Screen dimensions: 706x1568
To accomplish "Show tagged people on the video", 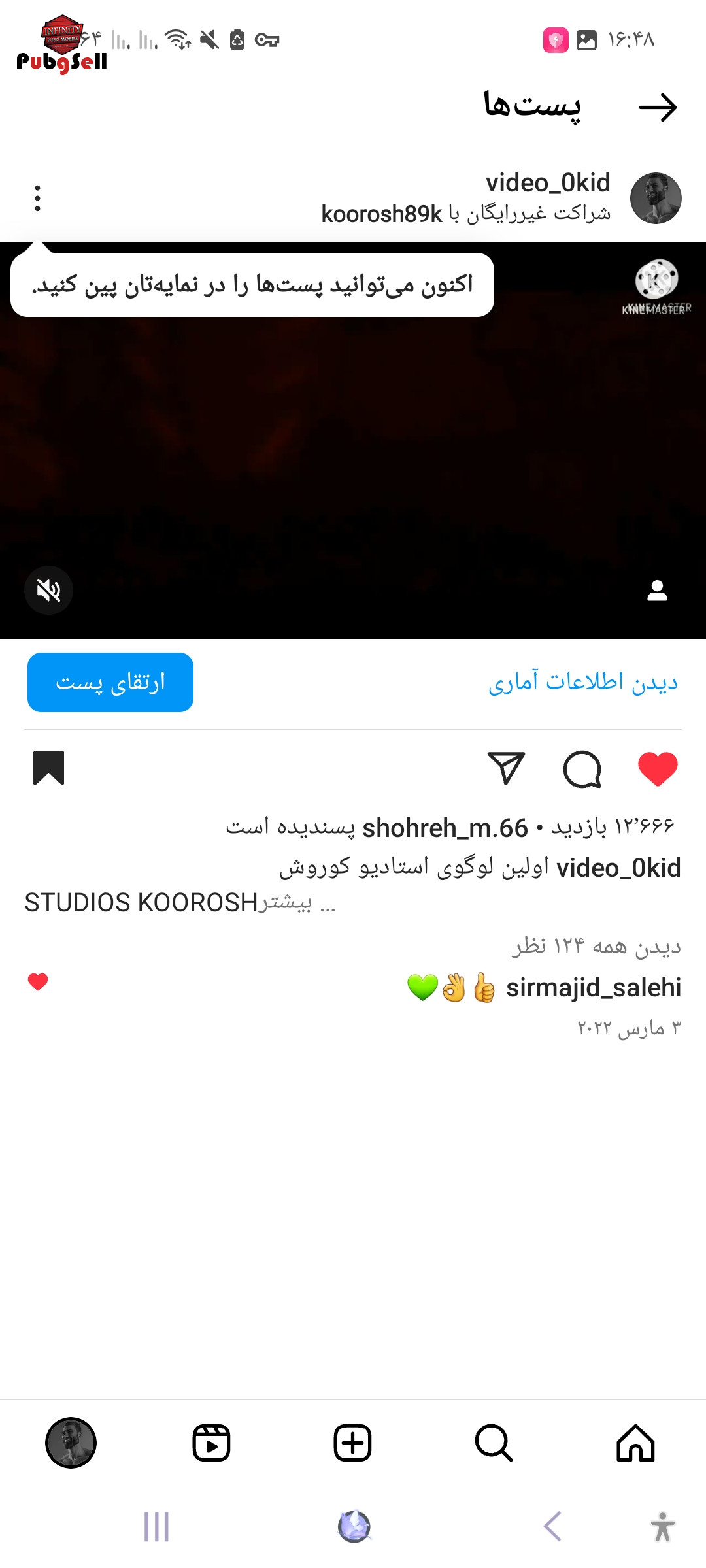I will [657, 591].
